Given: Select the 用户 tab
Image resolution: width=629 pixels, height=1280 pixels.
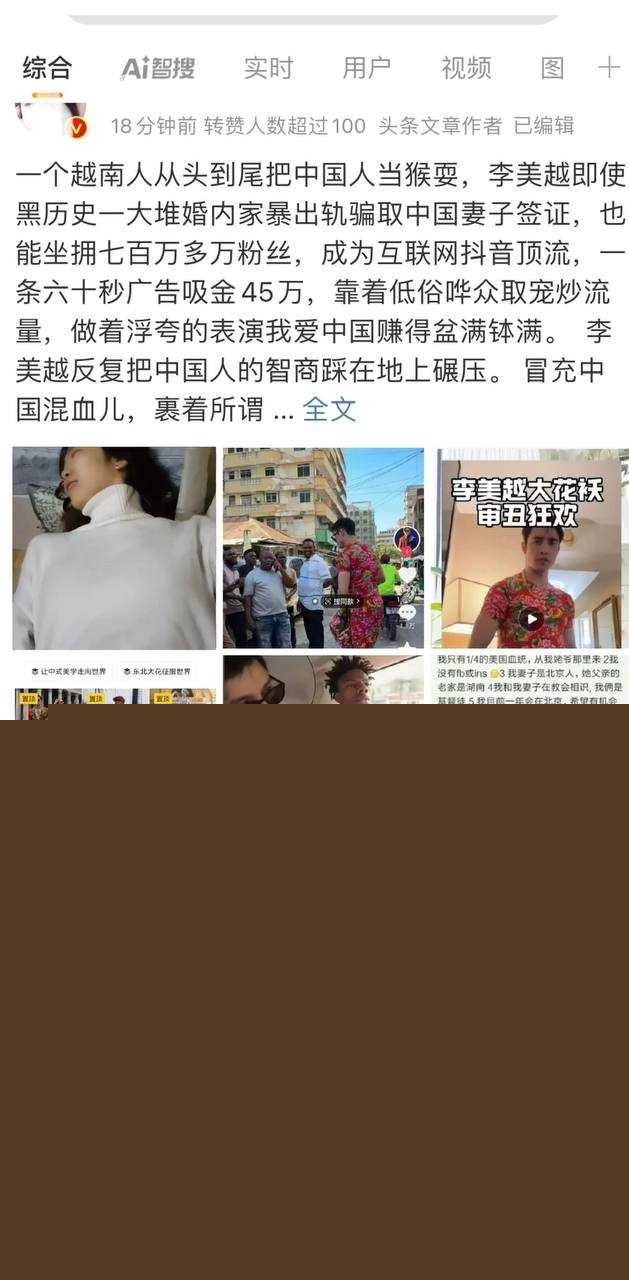Looking at the screenshot, I should click(366, 68).
